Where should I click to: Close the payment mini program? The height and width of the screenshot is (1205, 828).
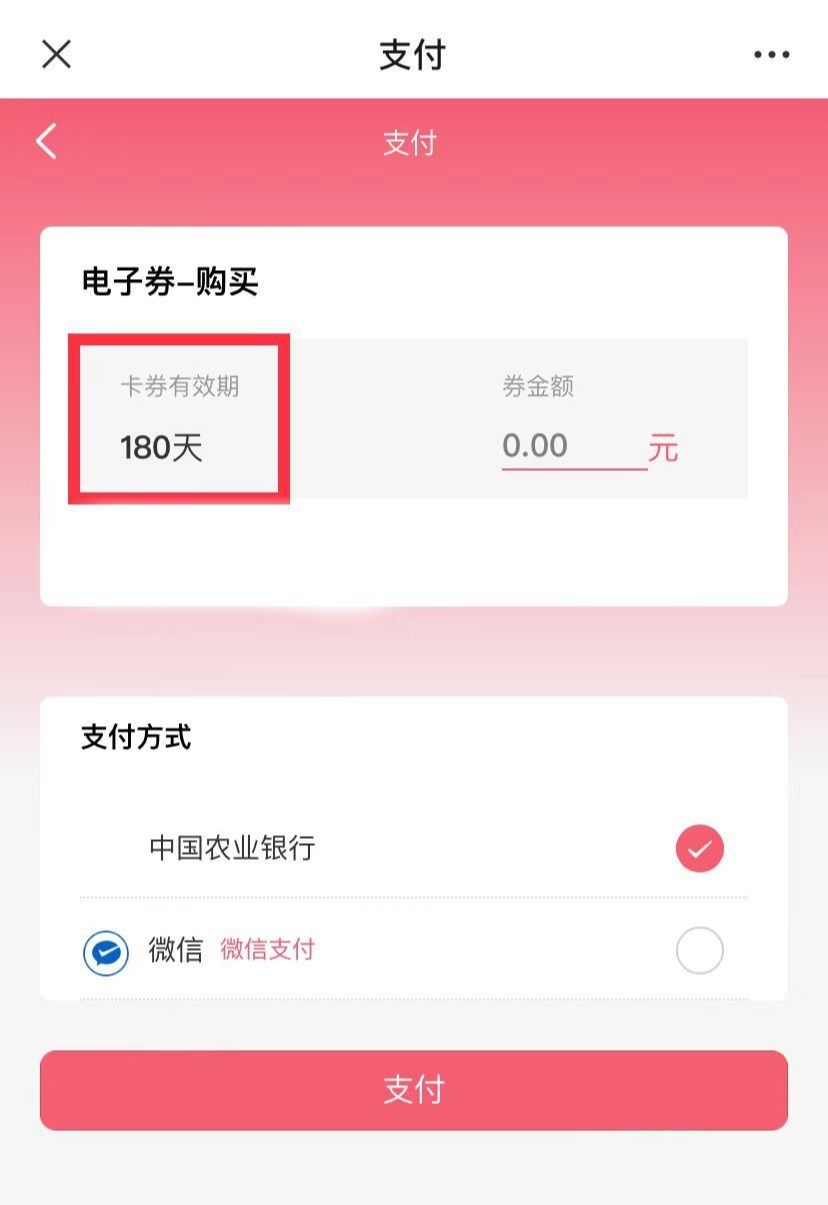pyautogui.click(x=56, y=54)
